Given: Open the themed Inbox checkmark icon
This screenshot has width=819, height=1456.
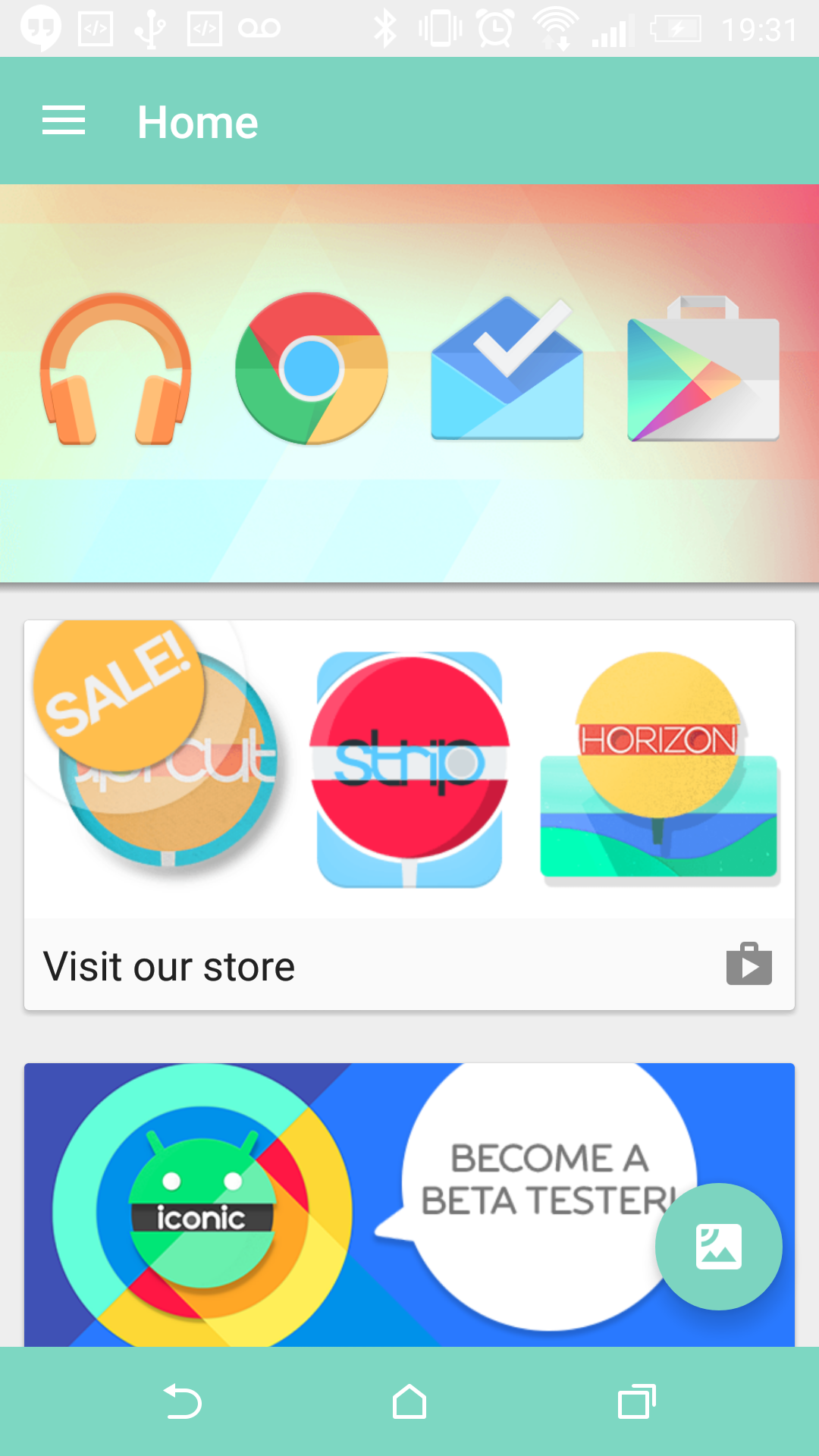Looking at the screenshot, I should point(508,369).
